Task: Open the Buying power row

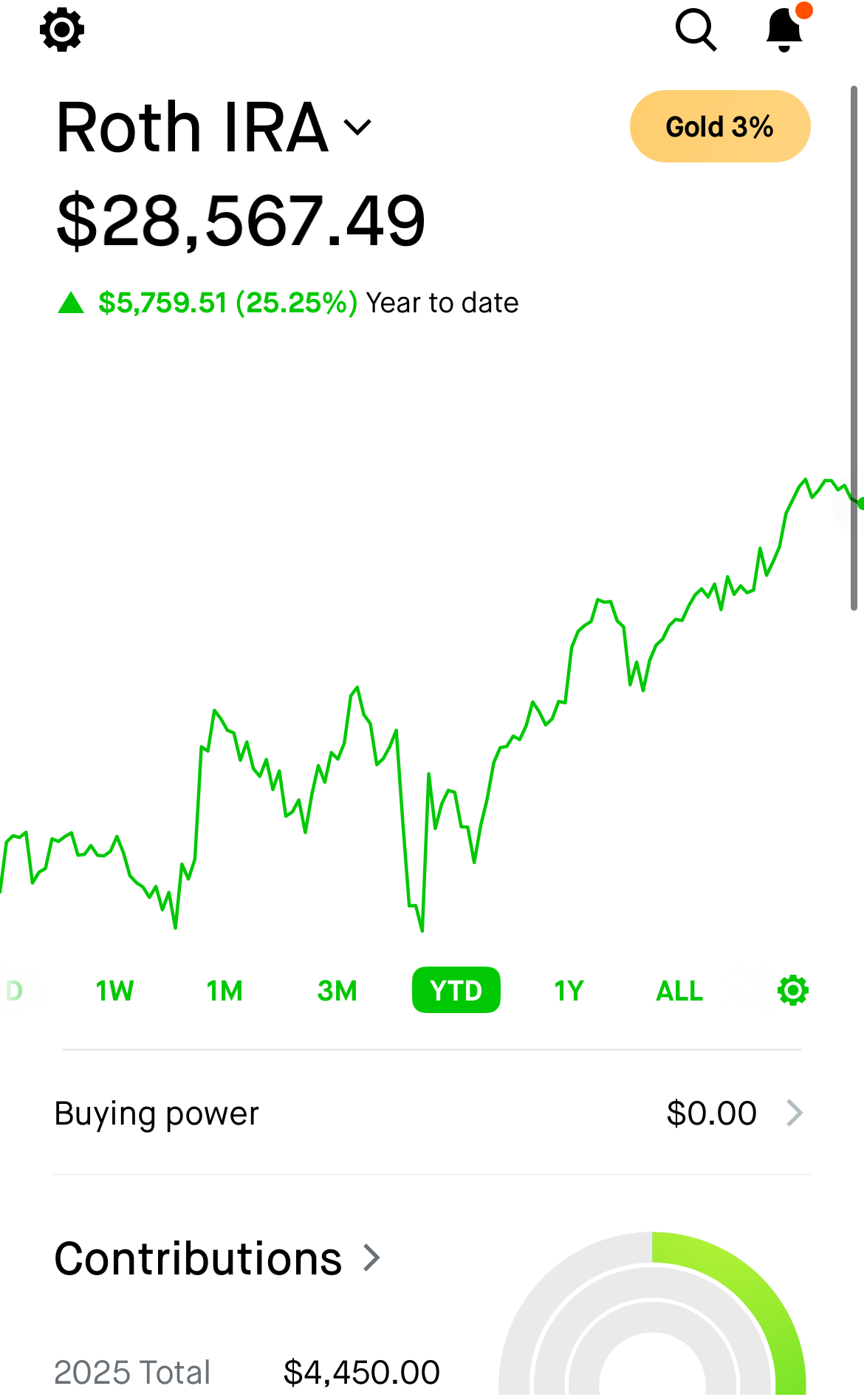Action: point(432,1113)
